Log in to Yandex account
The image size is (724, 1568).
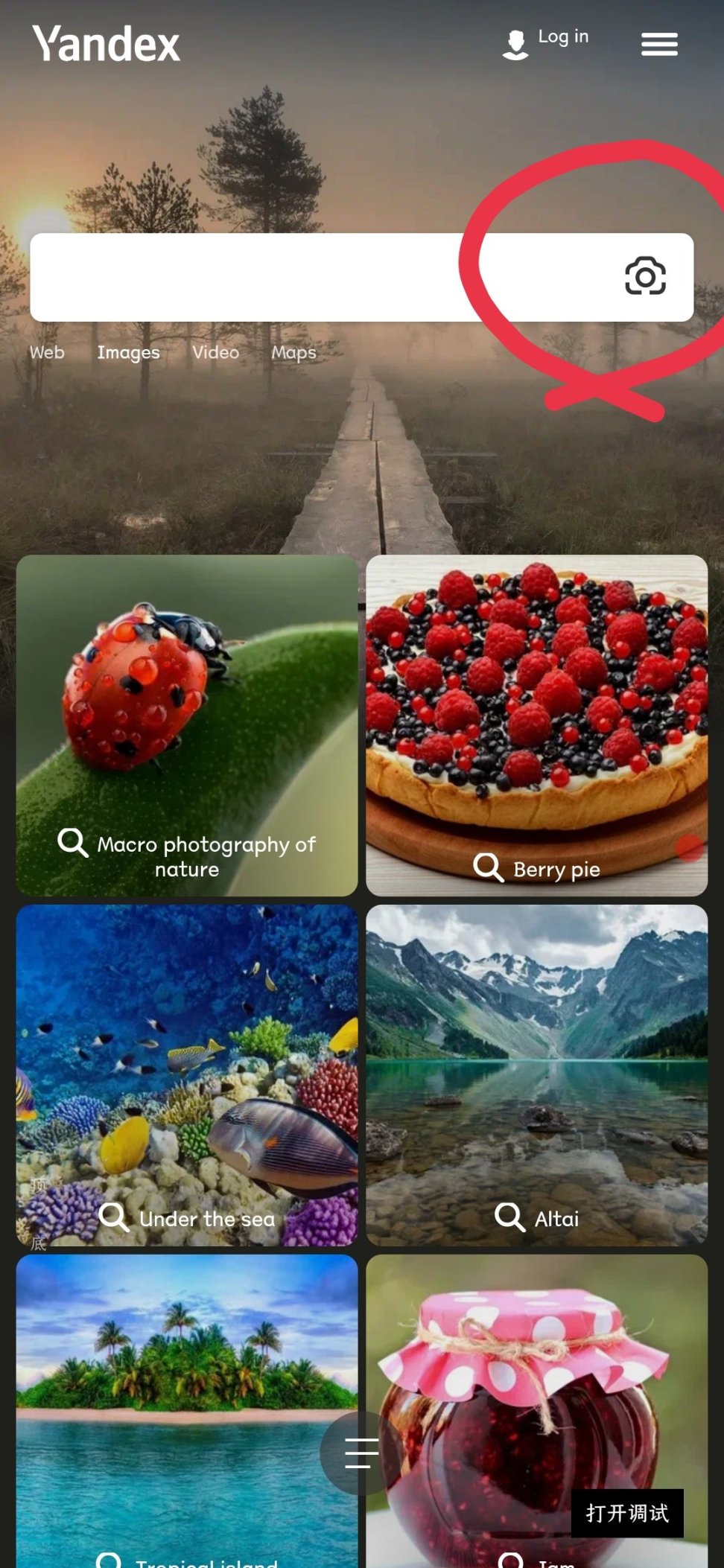click(x=546, y=42)
